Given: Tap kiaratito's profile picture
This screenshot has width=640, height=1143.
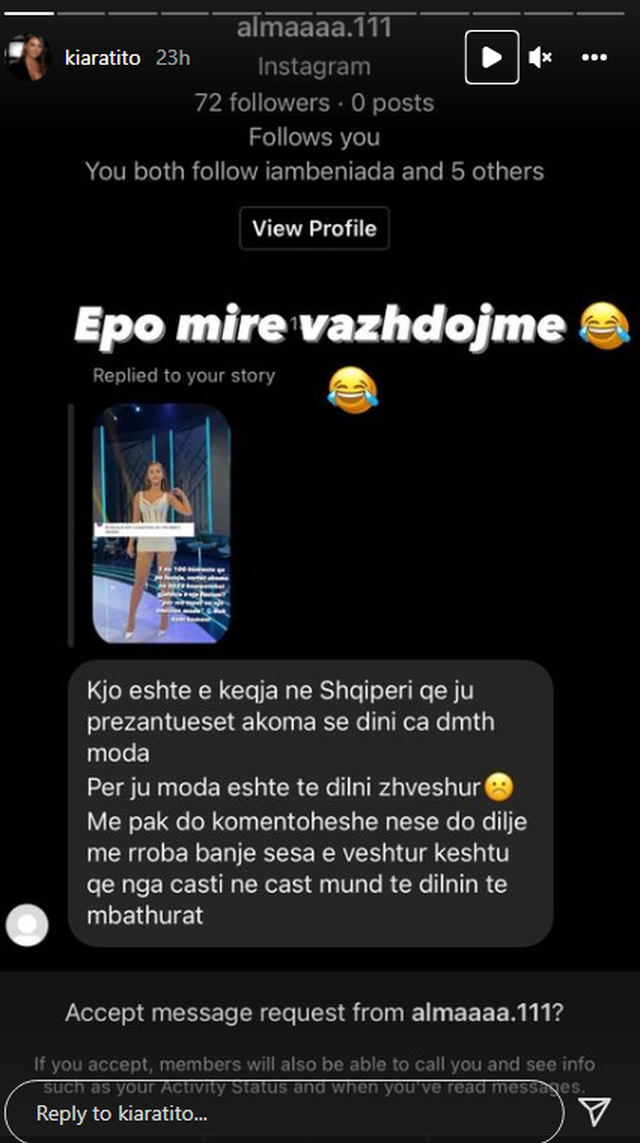Looking at the screenshot, I should (27, 56).
